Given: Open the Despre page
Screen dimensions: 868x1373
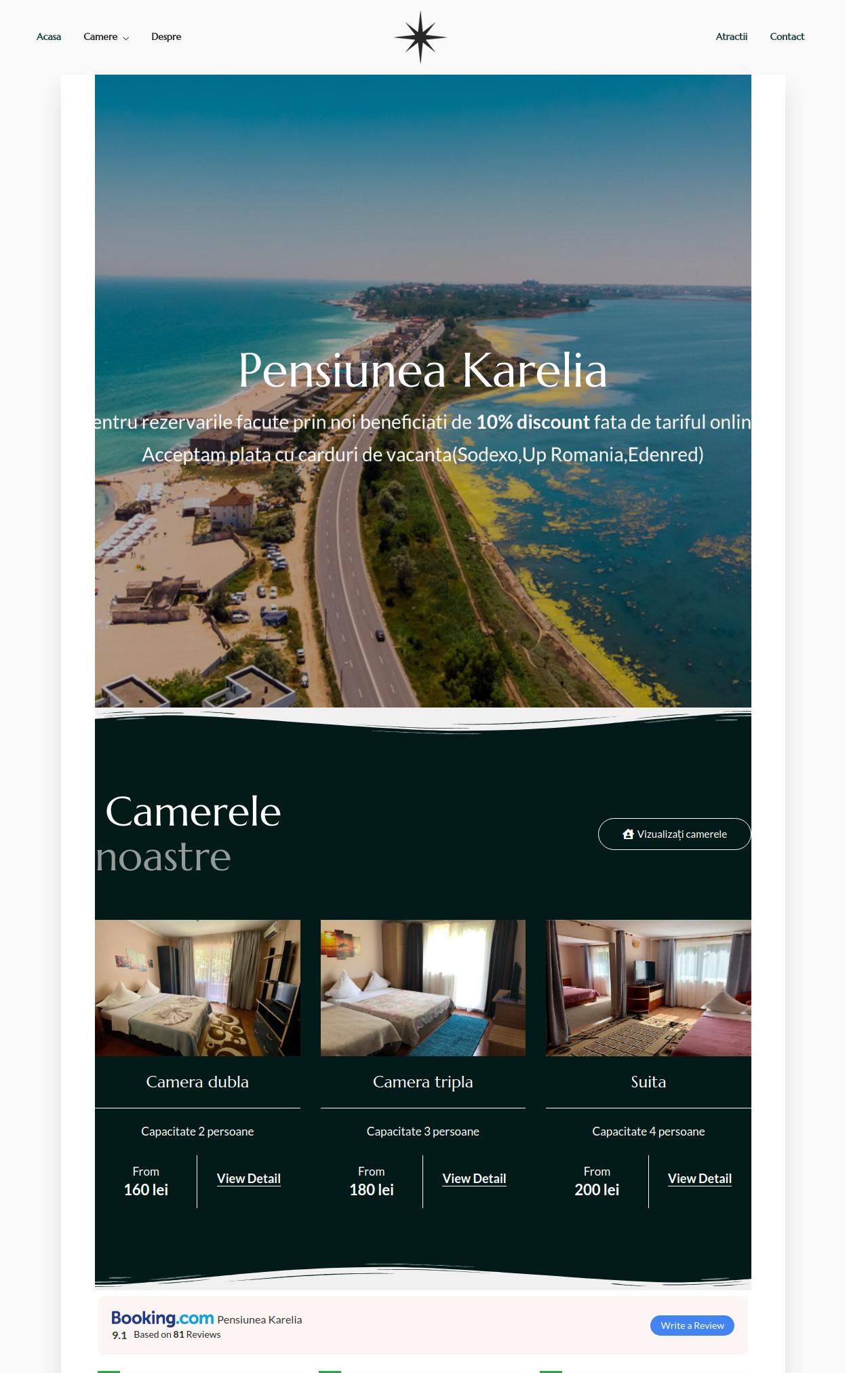Looking at the screenshot, I should point(166,37).
